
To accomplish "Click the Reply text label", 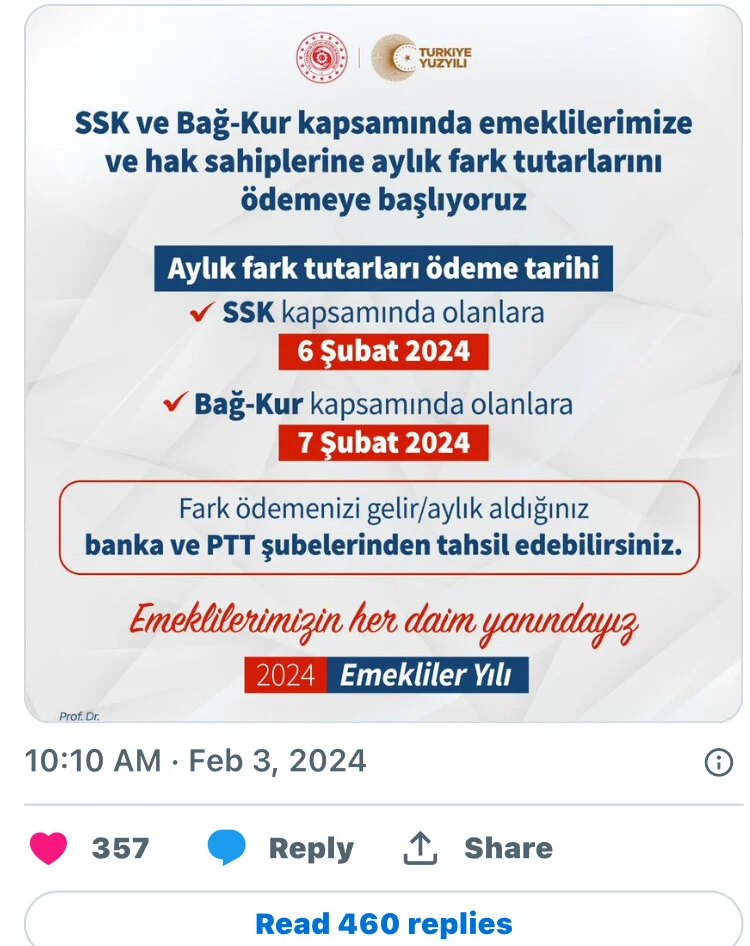I will (308, 848).
